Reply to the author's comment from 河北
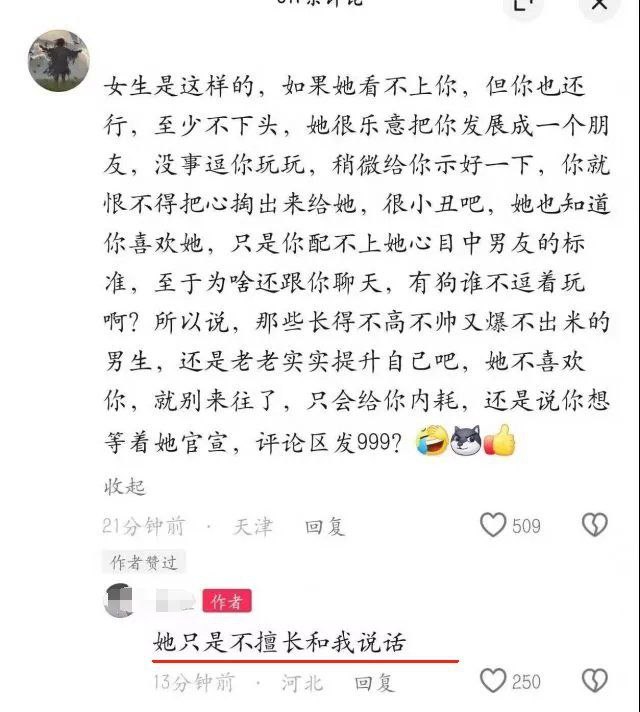This screenshot has height=712, width=640. click(x=375, y=683)
